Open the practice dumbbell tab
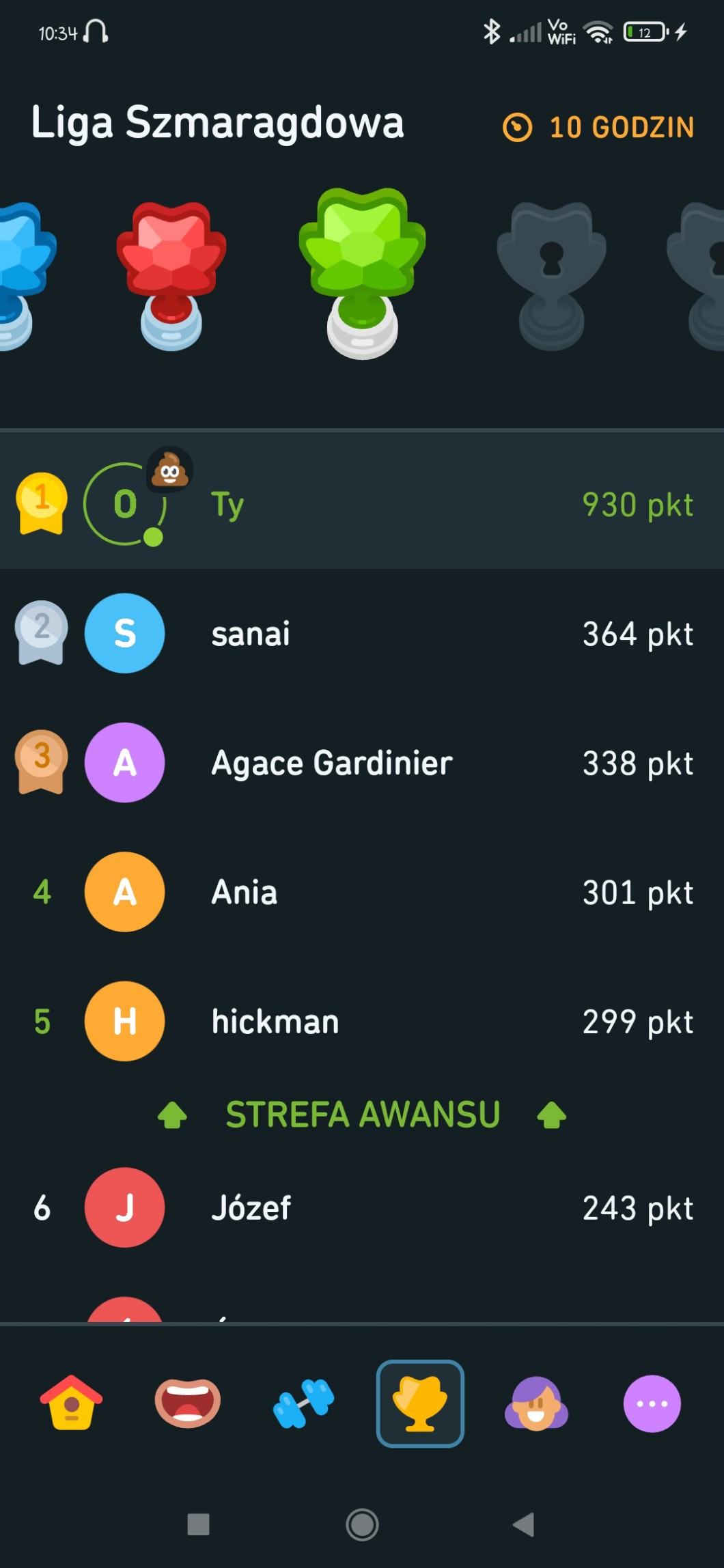724x1568 pixels. pos(303,1403)
